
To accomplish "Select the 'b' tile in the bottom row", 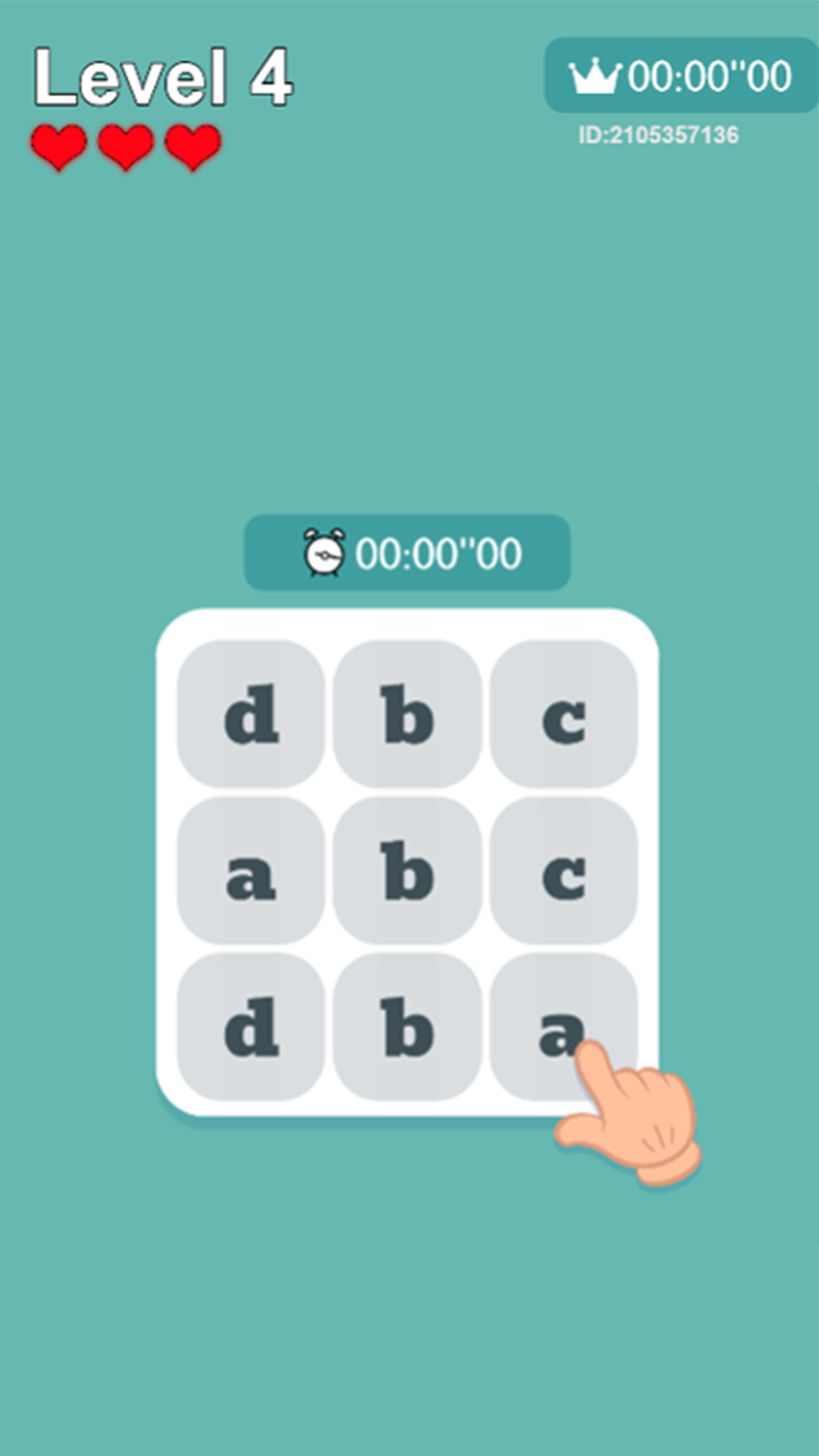I will pyautogui.click(x=407, y=1027).
